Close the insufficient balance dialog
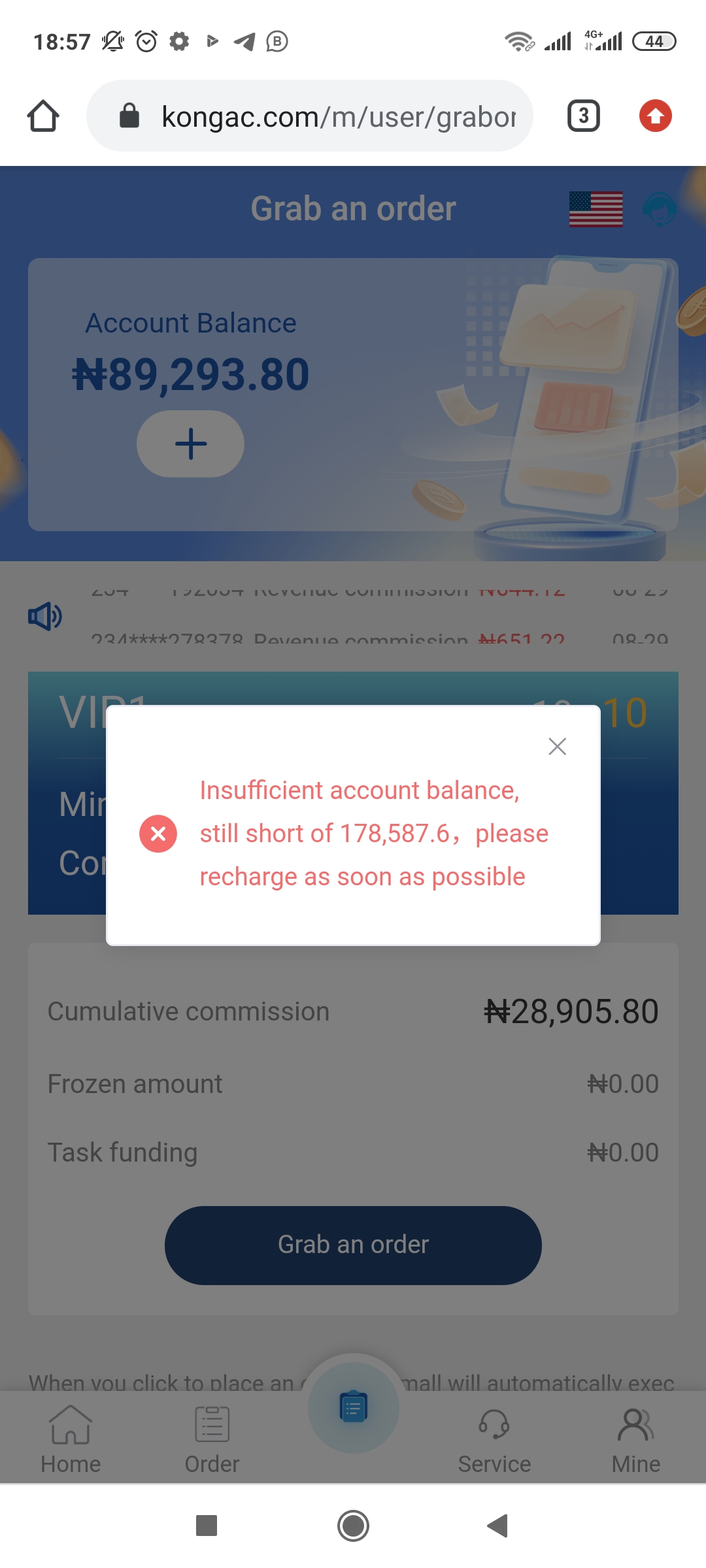The image size is (706, 1568). [x=557, y=746]
